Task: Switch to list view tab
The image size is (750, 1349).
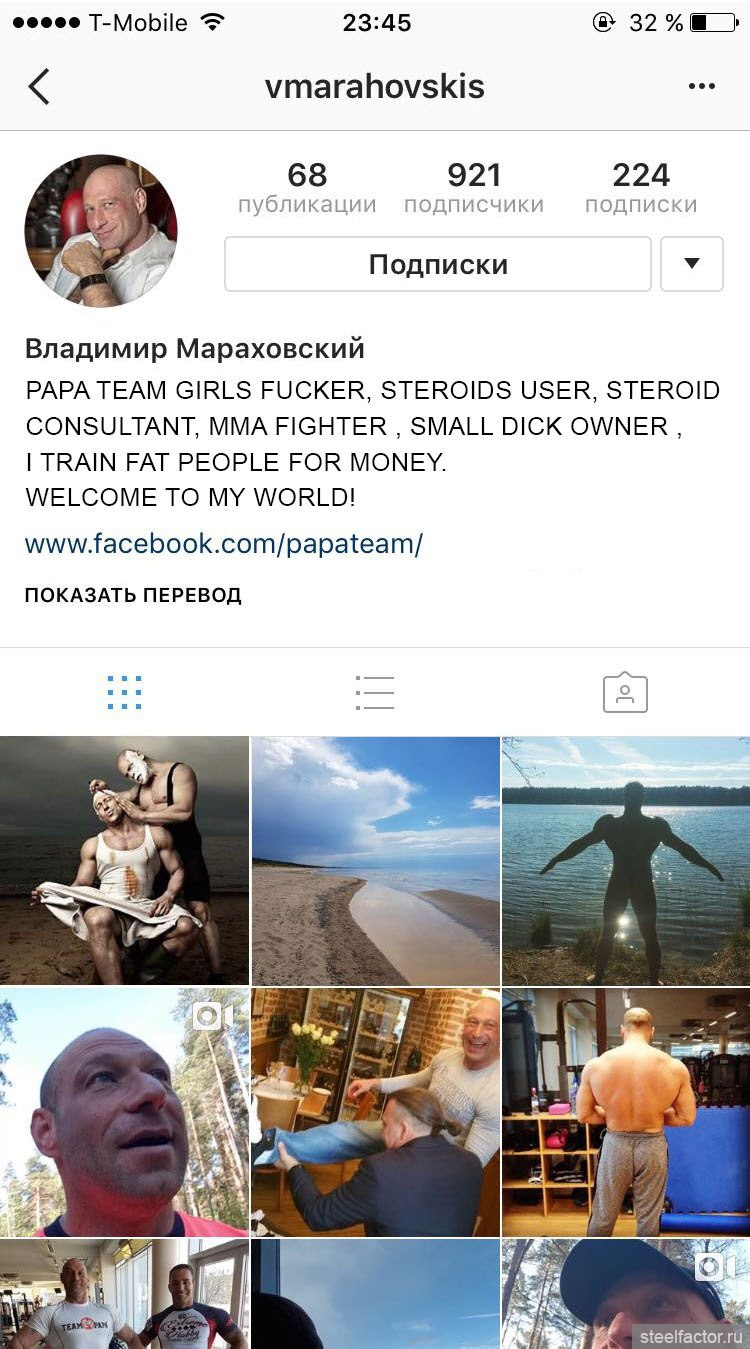Action: click(x=375, y=692)
